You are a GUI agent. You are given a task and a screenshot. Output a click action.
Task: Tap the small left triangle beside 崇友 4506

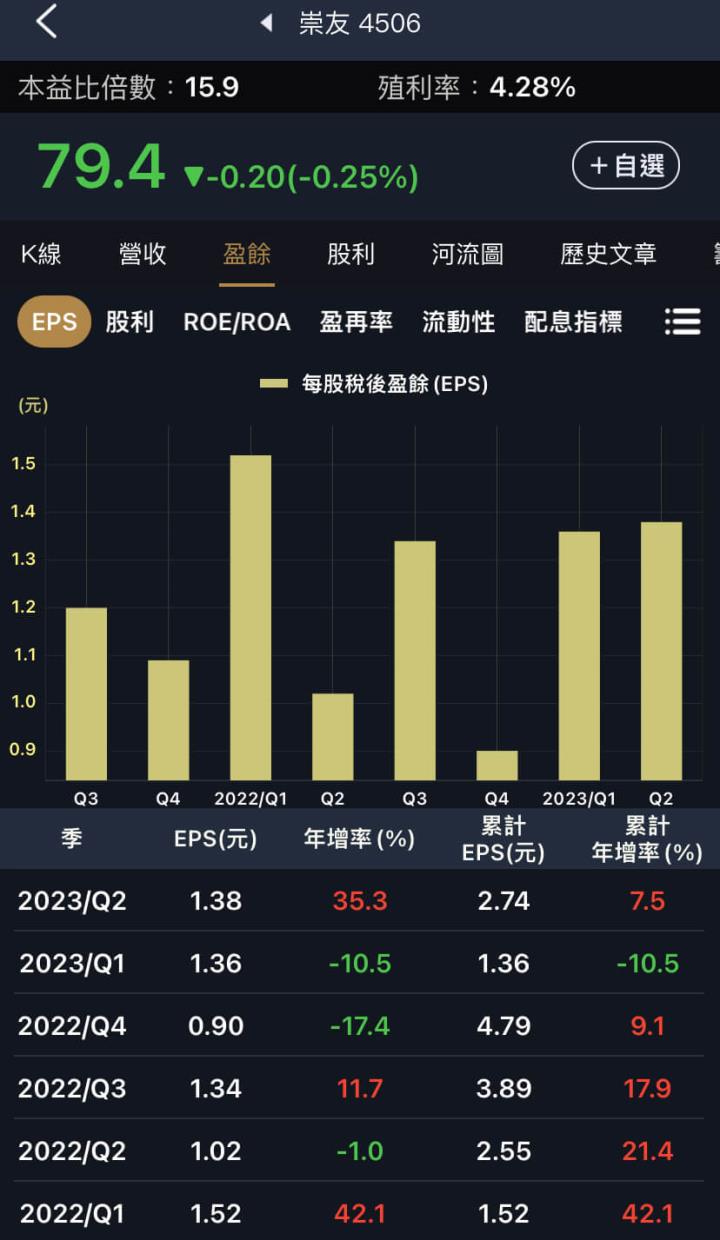tap(264, 22)
